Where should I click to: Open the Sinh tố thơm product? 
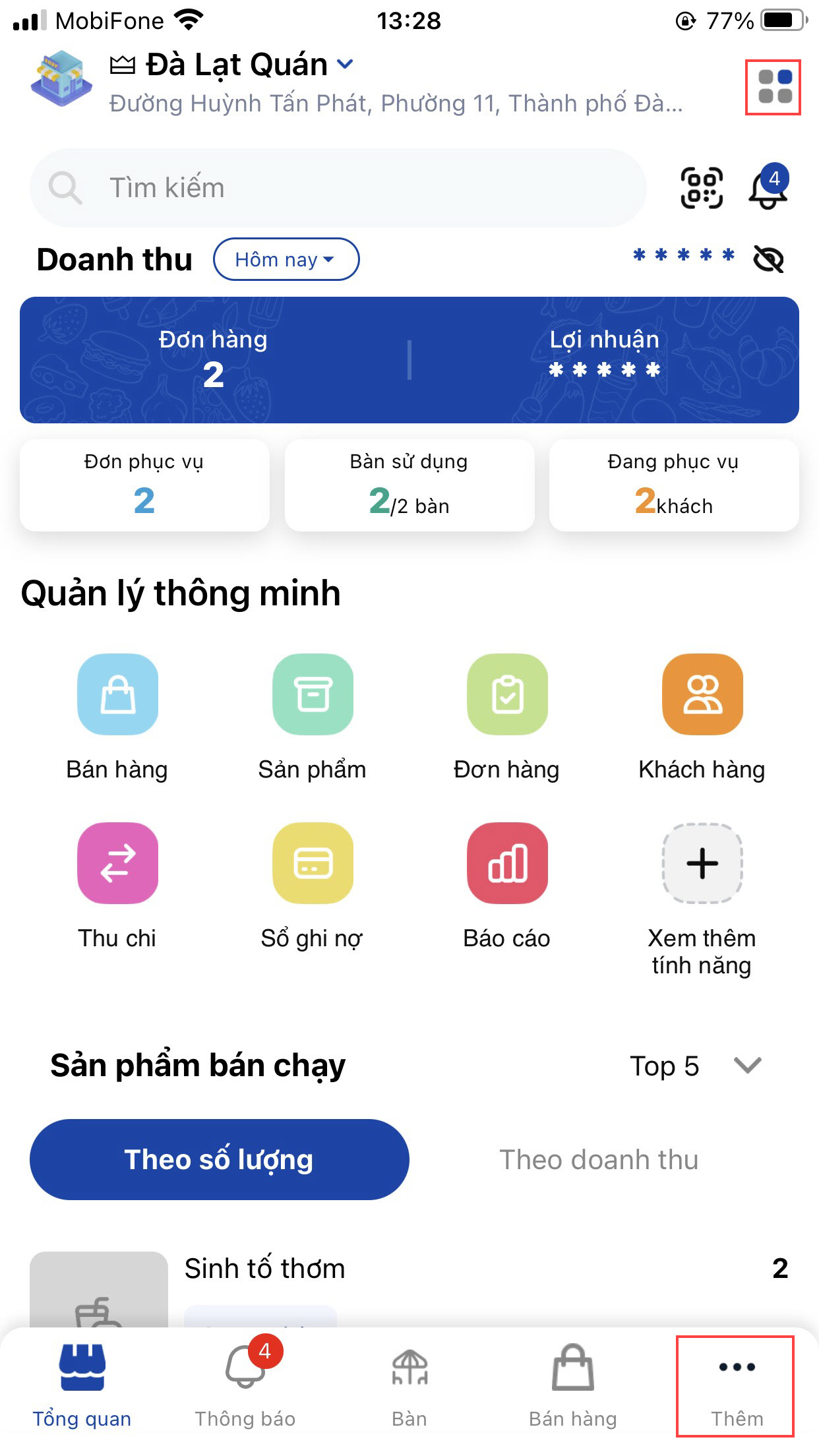[264, 1269]
